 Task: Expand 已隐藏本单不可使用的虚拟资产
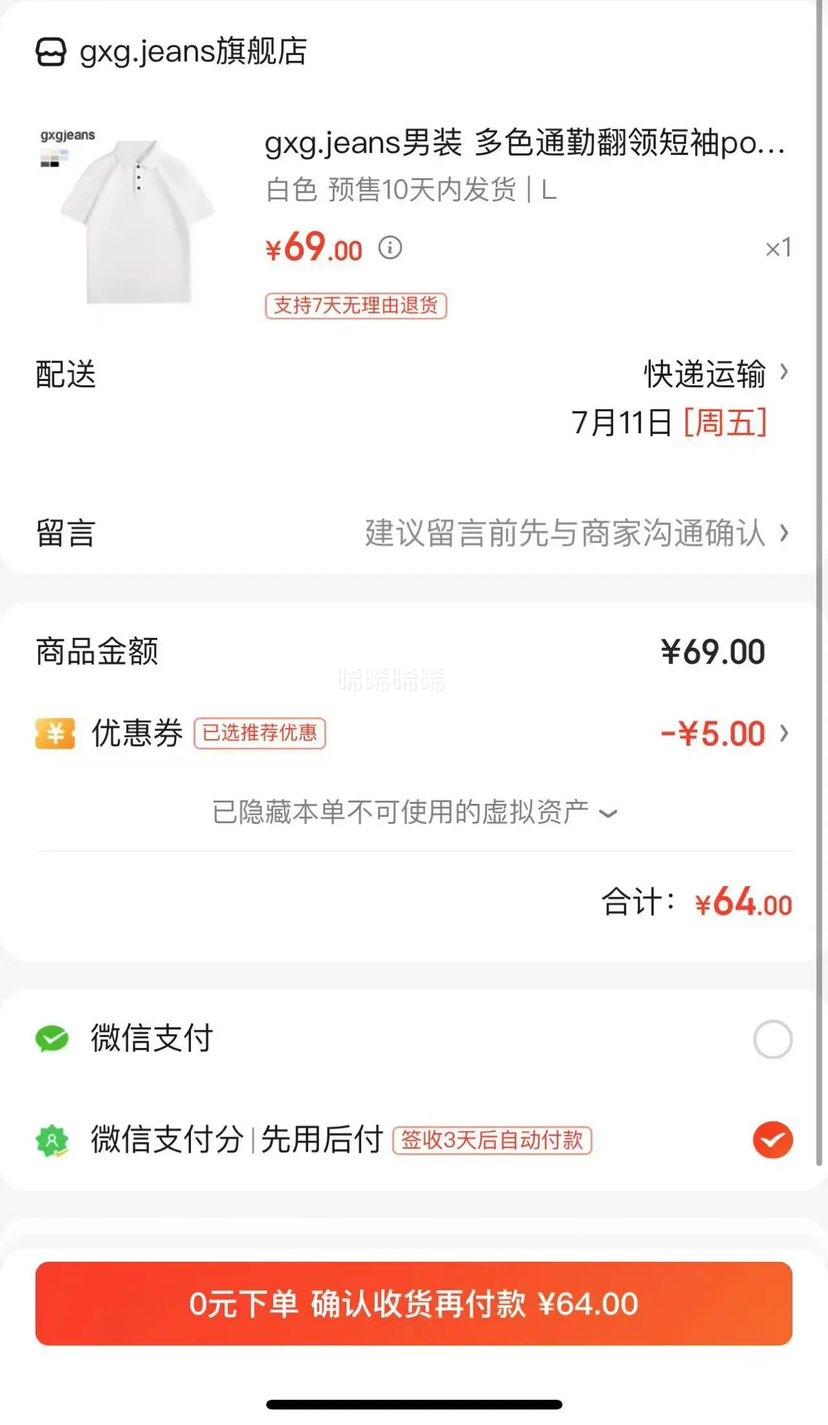tap(414, 812)
